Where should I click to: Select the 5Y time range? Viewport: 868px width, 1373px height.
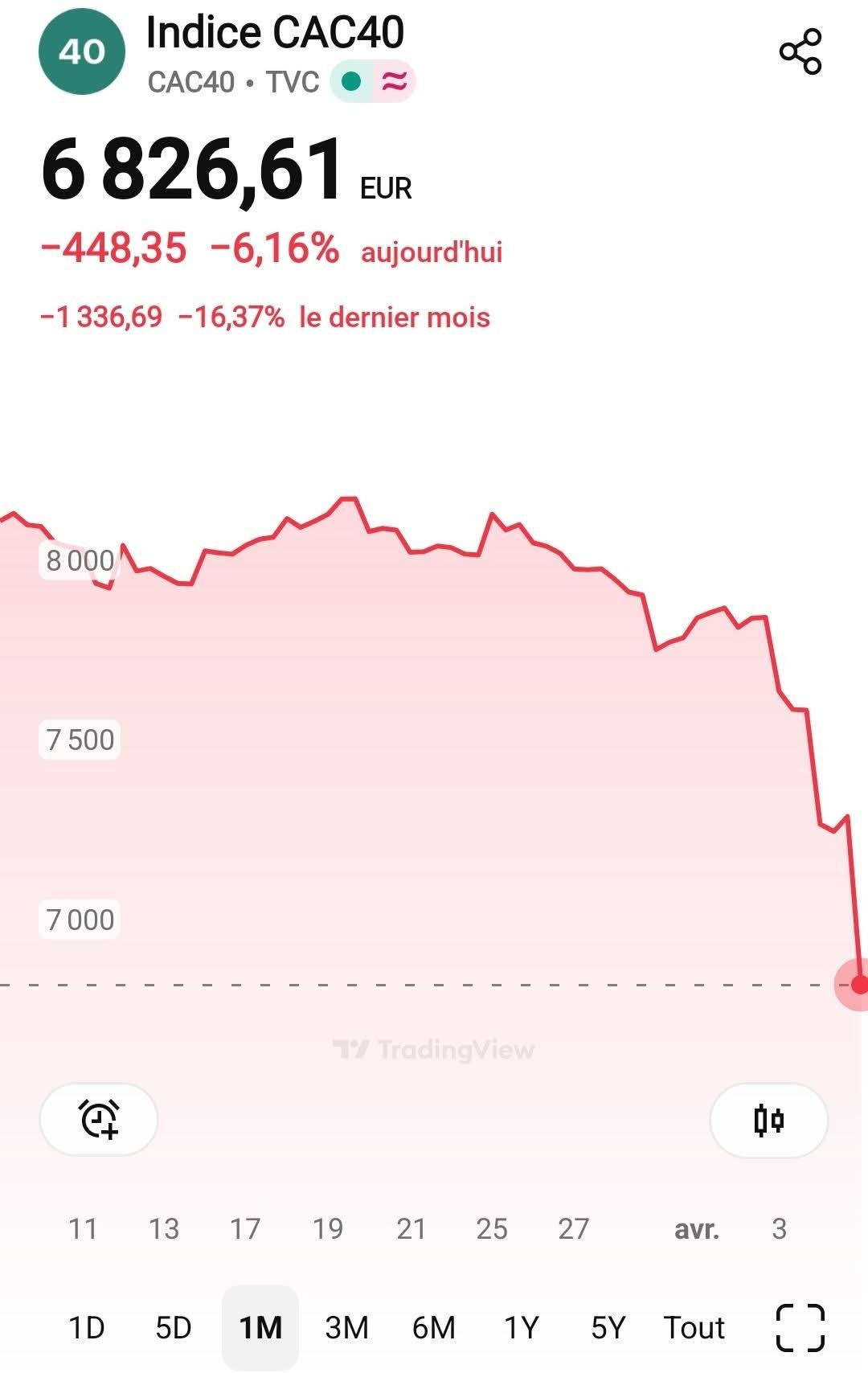tap(608, 1328)
